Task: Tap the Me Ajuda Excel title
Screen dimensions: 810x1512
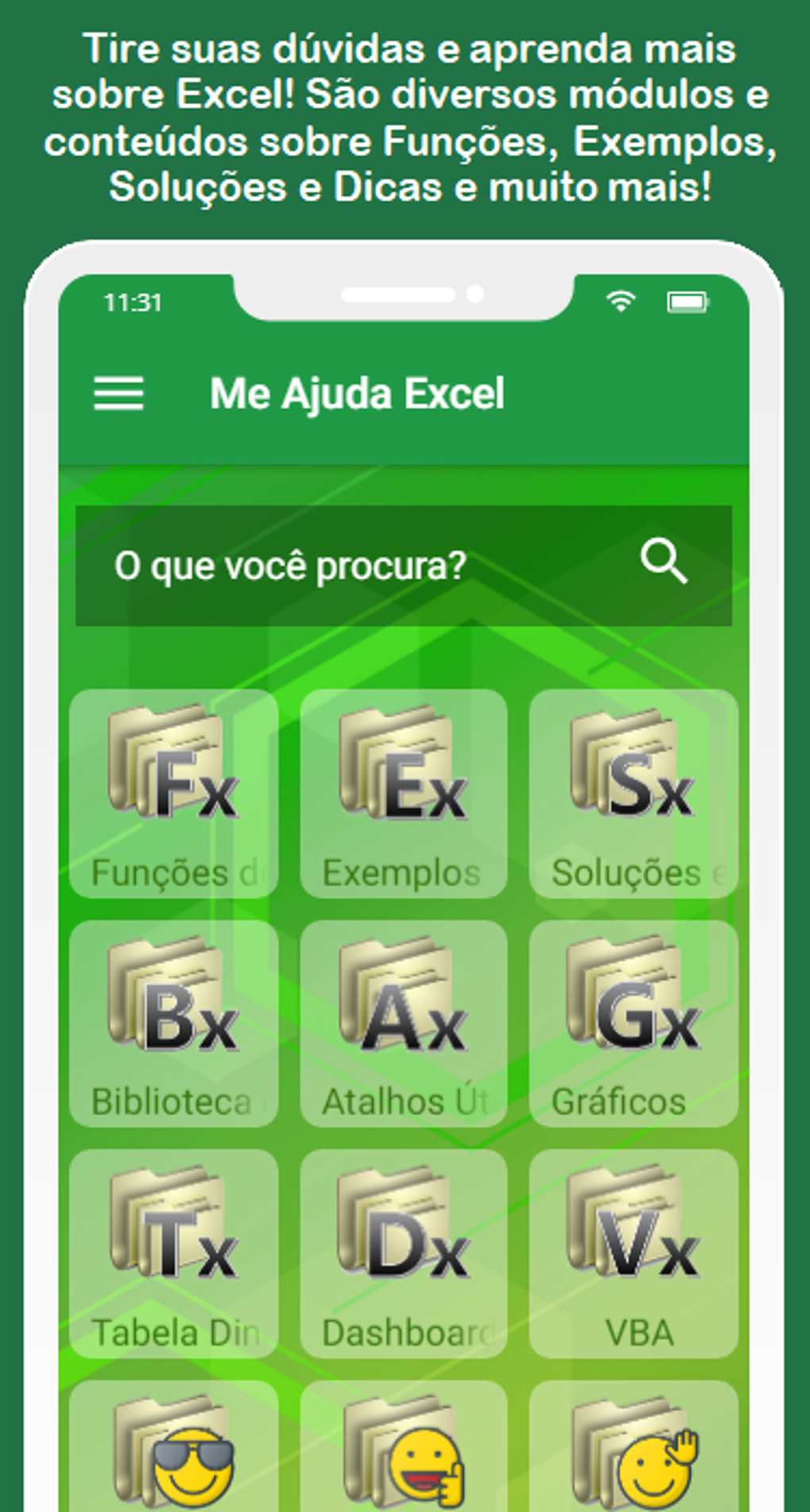Action: point(357,391)
